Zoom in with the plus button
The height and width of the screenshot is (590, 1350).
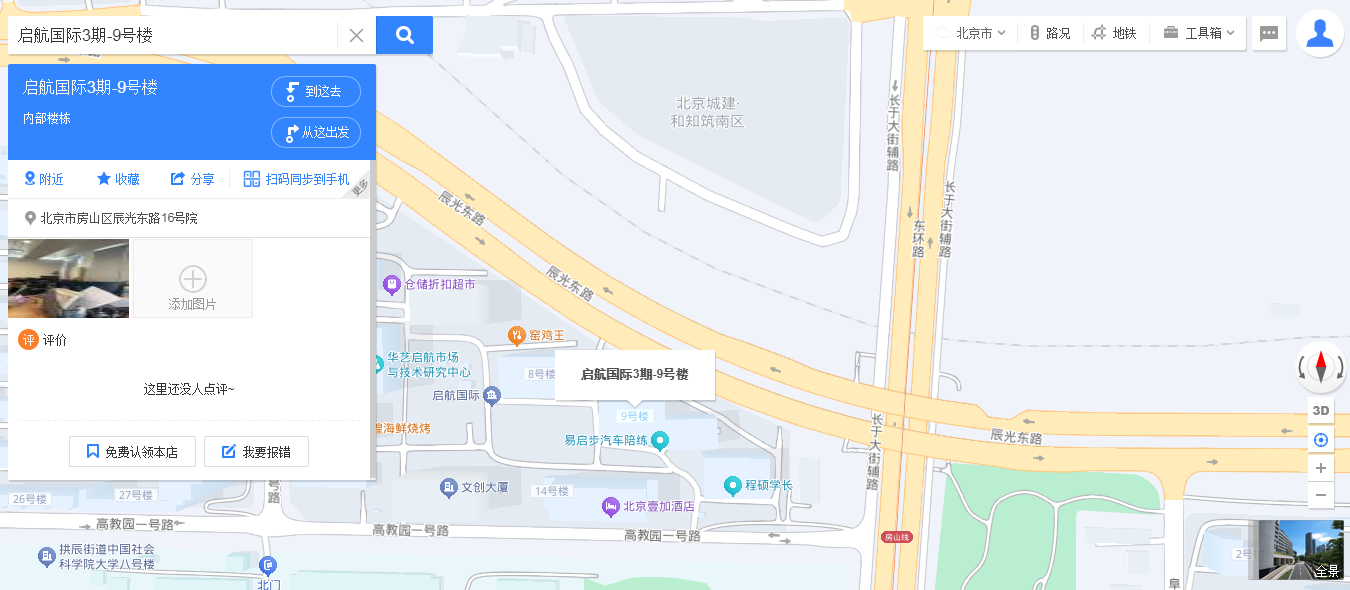coord(1321,468)
